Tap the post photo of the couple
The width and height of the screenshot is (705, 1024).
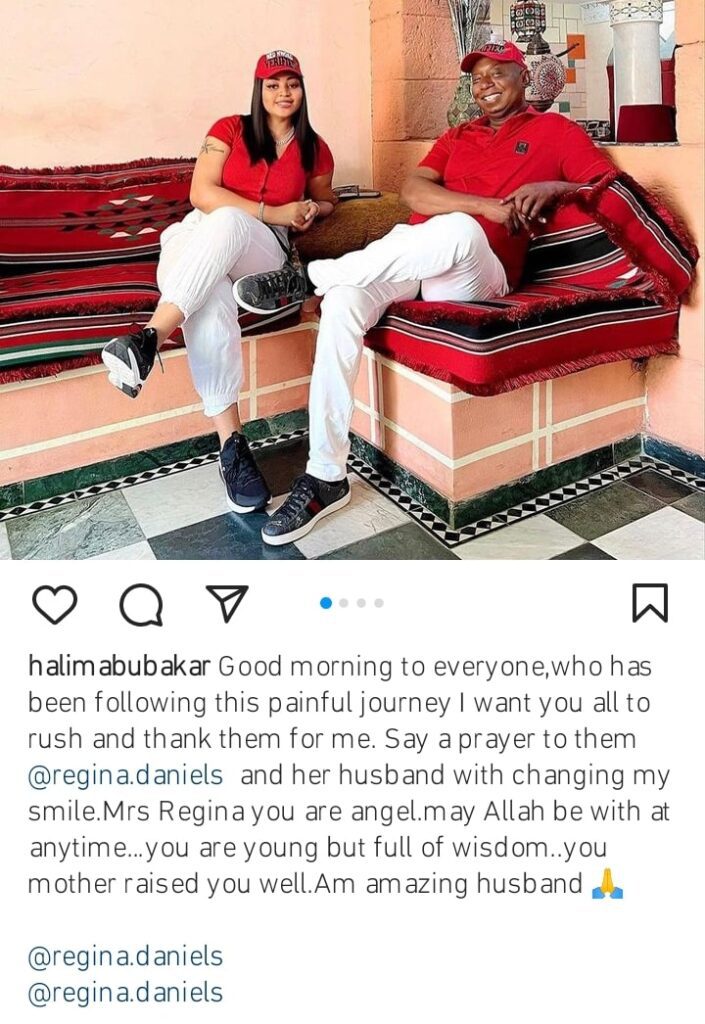[x=352, y=280]
